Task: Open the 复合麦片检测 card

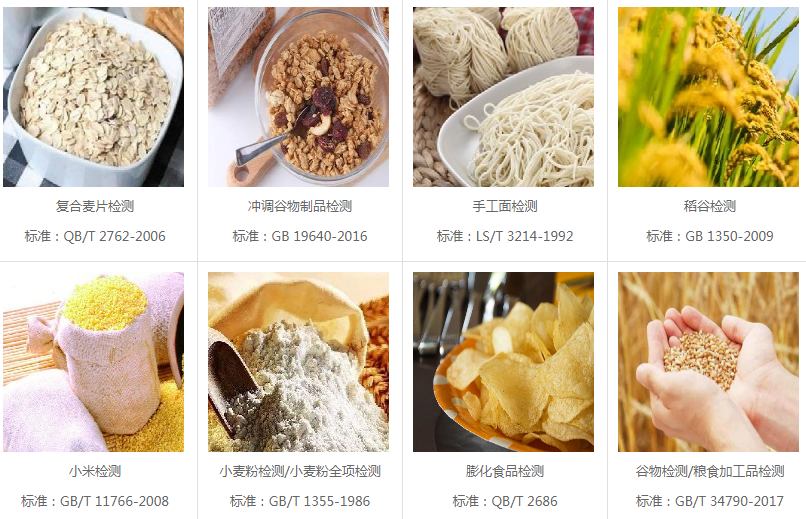Action: pos(94,206)
